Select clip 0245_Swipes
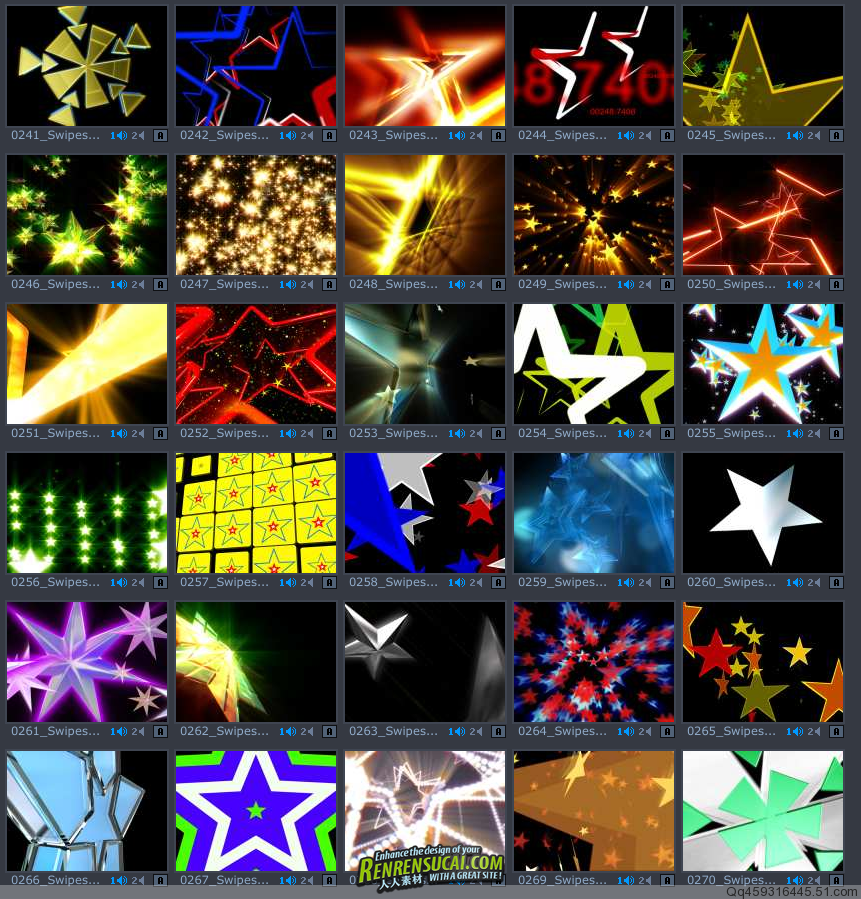The height and width of the screenshot is (899, 861). pyautogui.click(x=763, y=66)
